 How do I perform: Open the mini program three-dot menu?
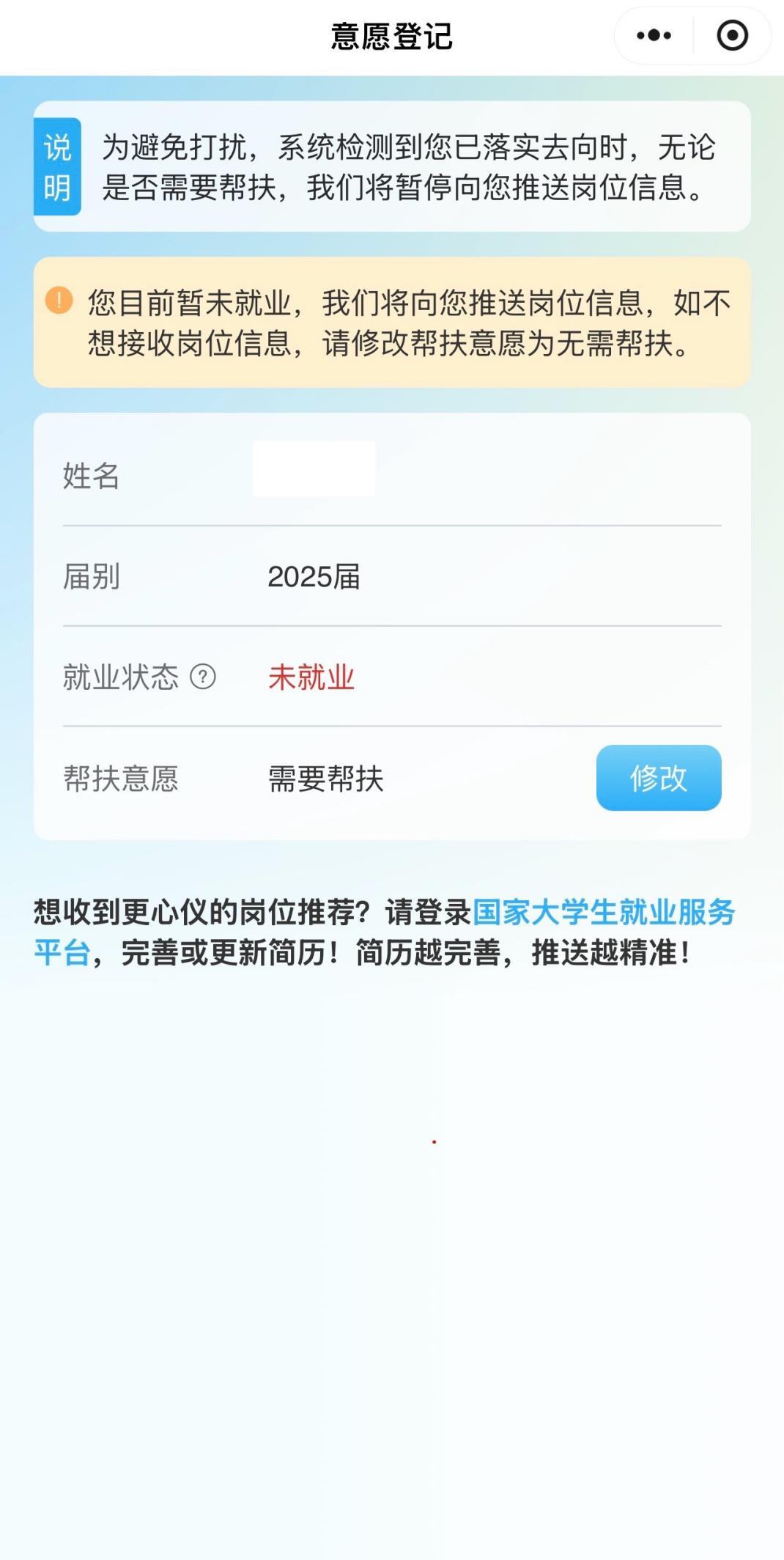[654, 35]
